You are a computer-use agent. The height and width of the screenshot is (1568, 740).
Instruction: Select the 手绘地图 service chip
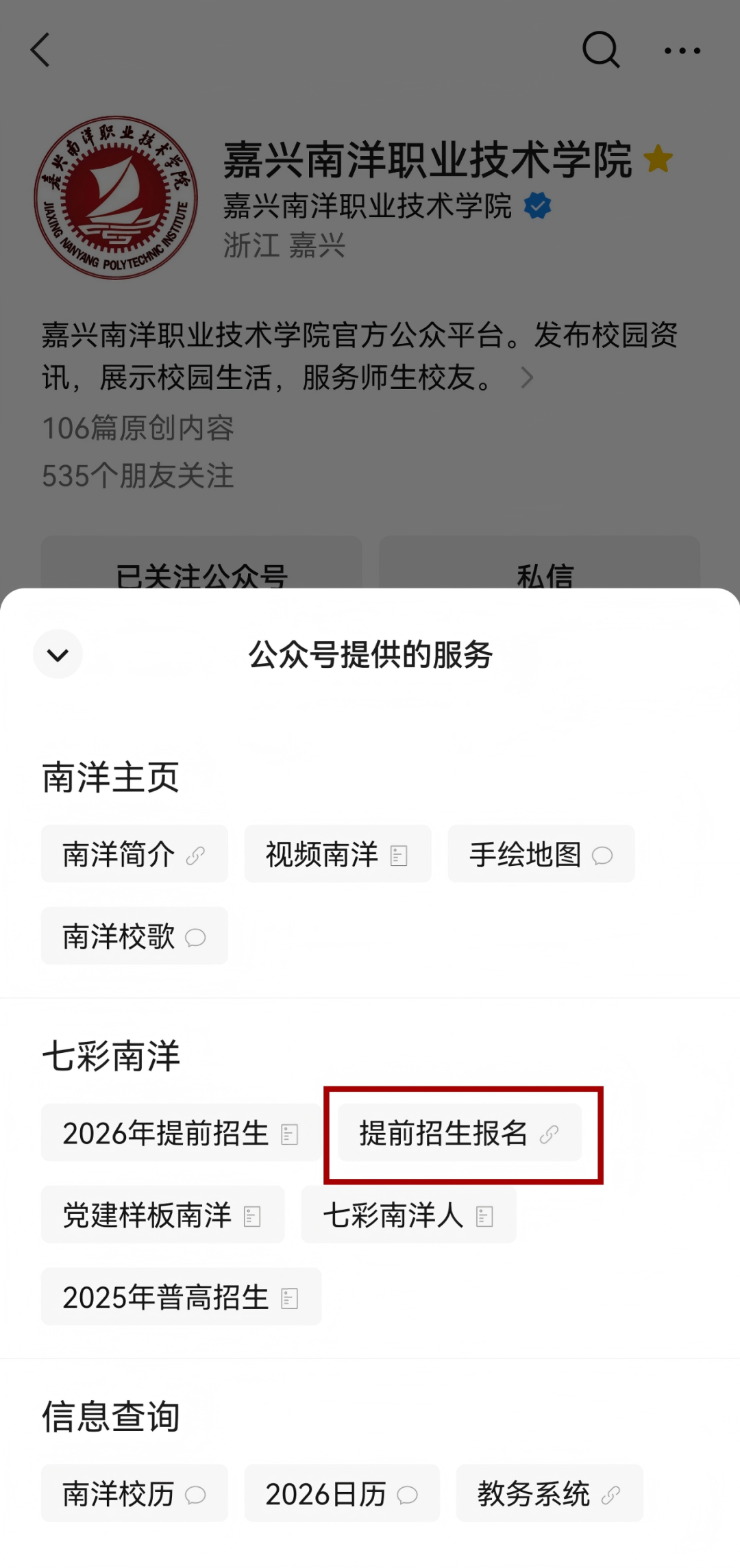pyautogui.click(x=541, y=854)
